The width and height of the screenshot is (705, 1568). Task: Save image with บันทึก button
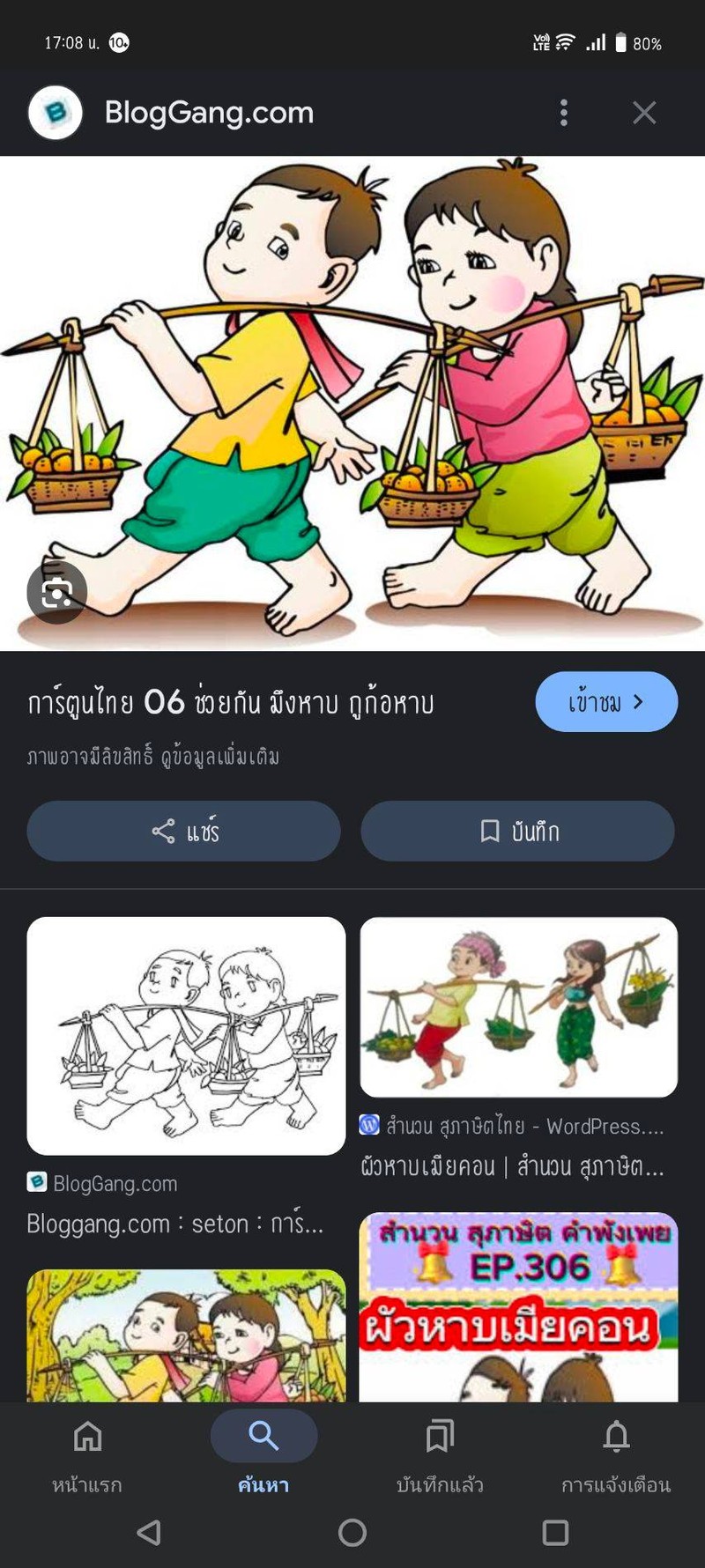coord(518,831)
